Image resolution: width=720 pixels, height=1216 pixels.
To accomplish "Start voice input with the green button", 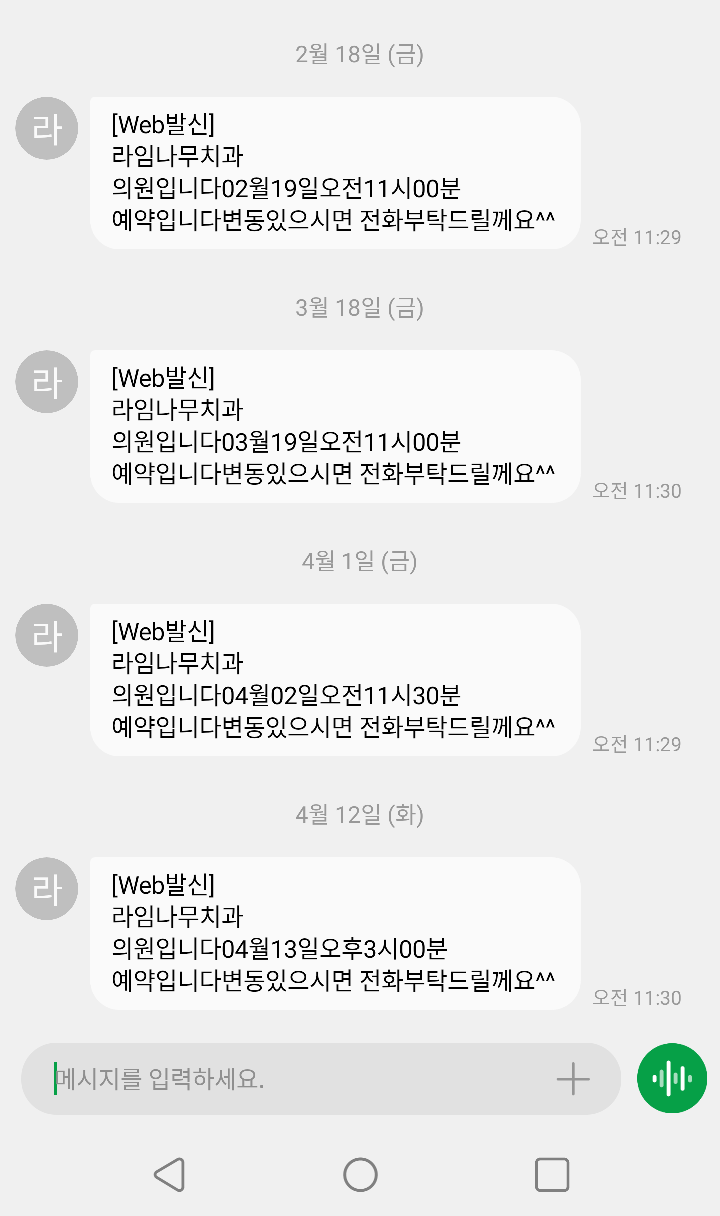I will pyautogui.click(x=672, y=1078).
